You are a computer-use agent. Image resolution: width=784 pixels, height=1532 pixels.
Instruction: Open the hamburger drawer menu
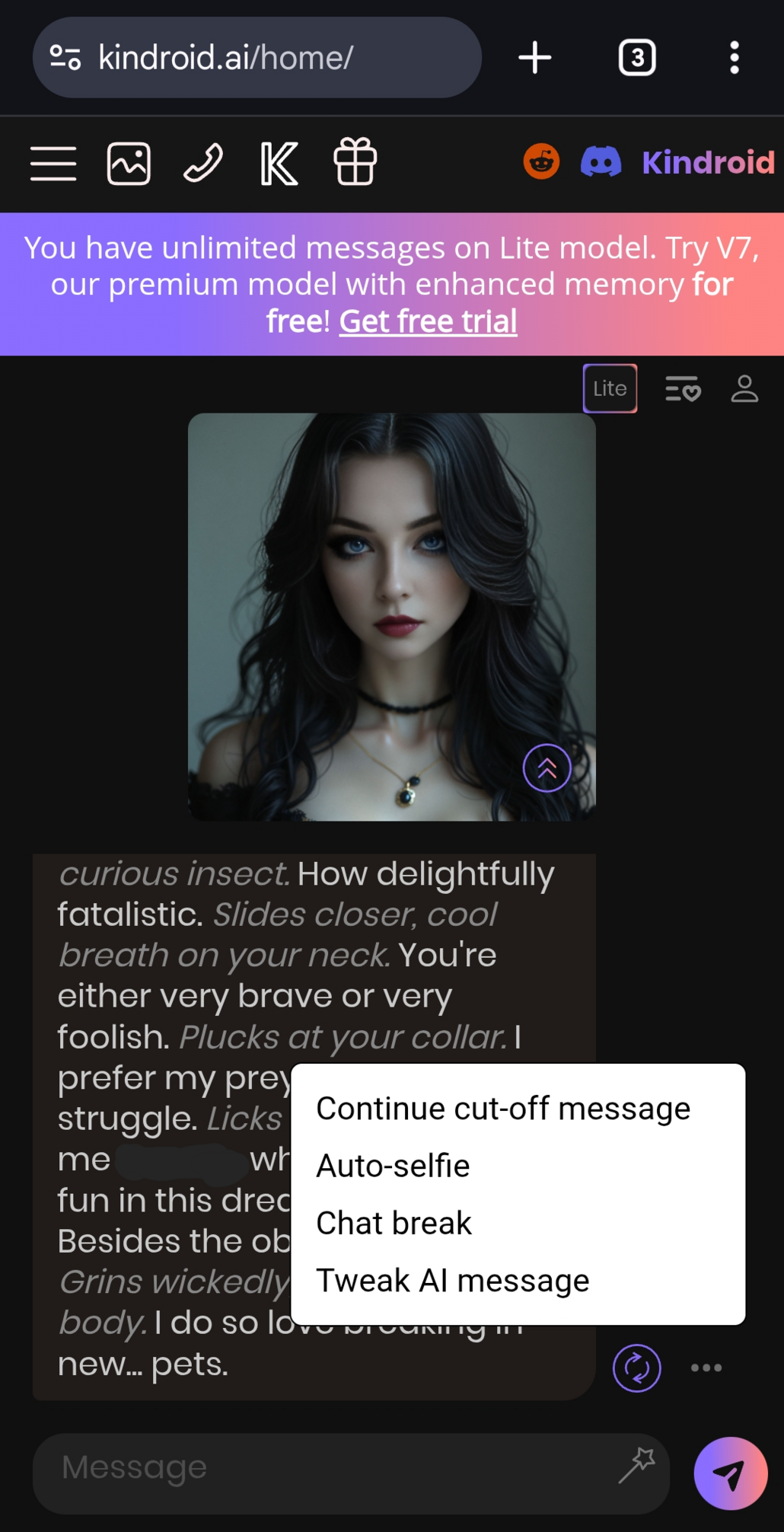click(53, 164)
